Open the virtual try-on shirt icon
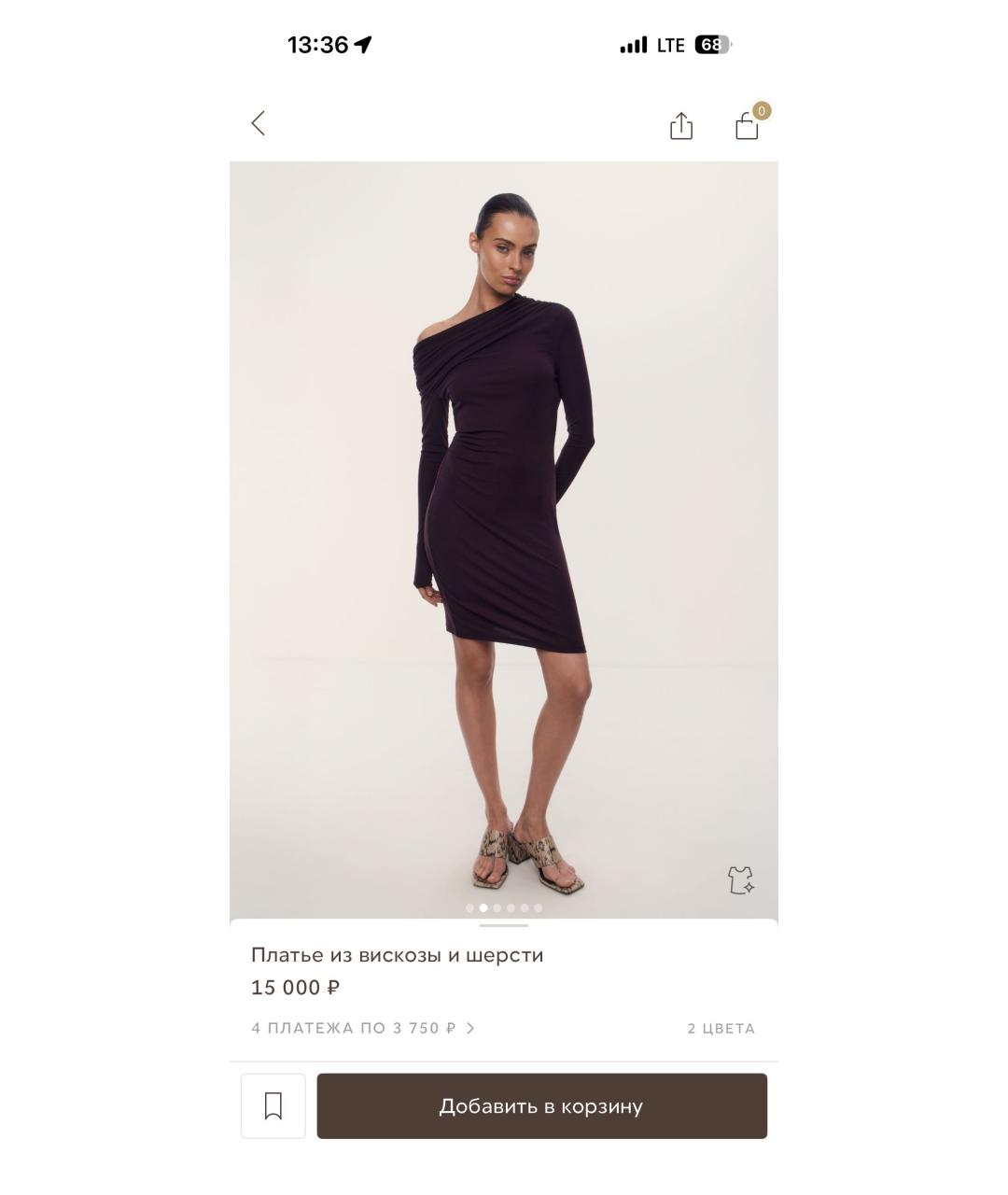The image size is (1008, 1195). click(x=740, y=880)
